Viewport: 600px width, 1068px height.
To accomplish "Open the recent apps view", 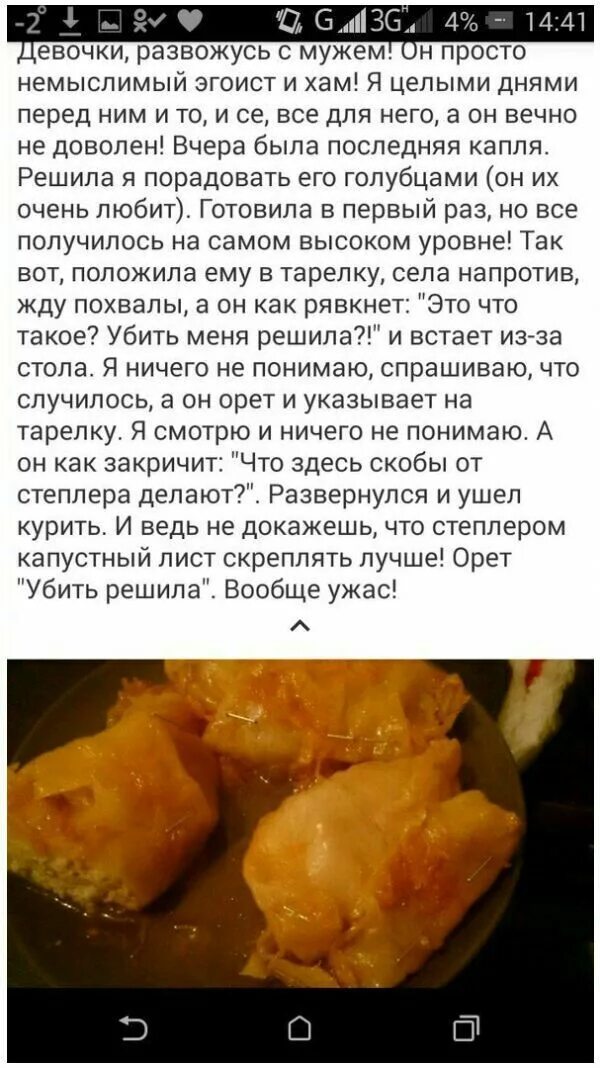I will coord(467,1027).
